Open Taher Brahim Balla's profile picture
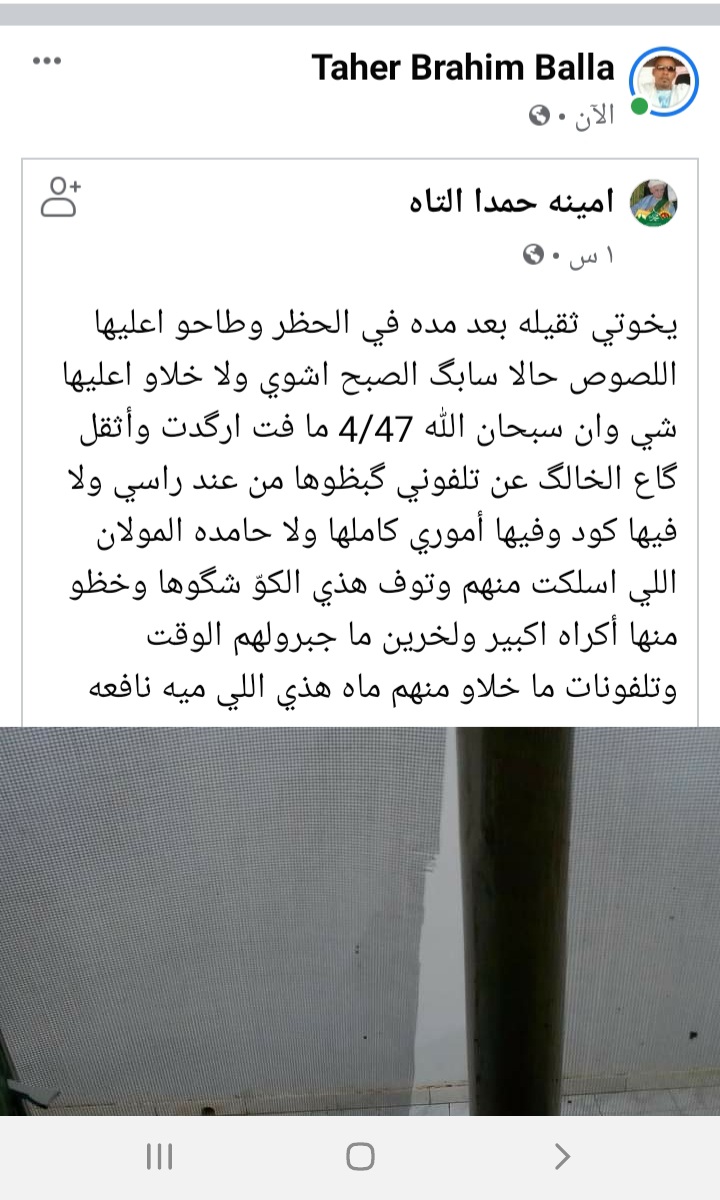Image resolution: width=720 pixels, height=1200 pixels. click(663, 82)
